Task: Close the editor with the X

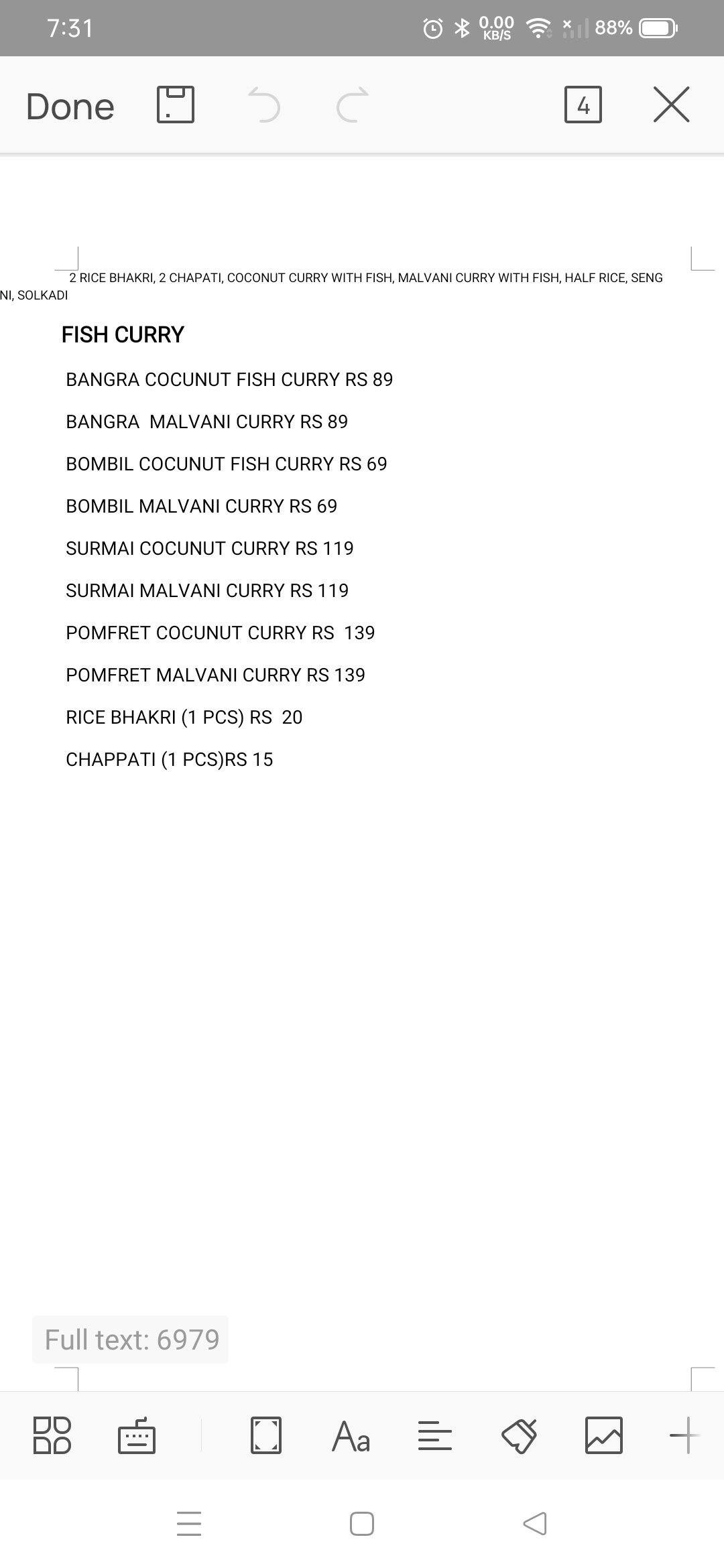Action: pos(670,105)
